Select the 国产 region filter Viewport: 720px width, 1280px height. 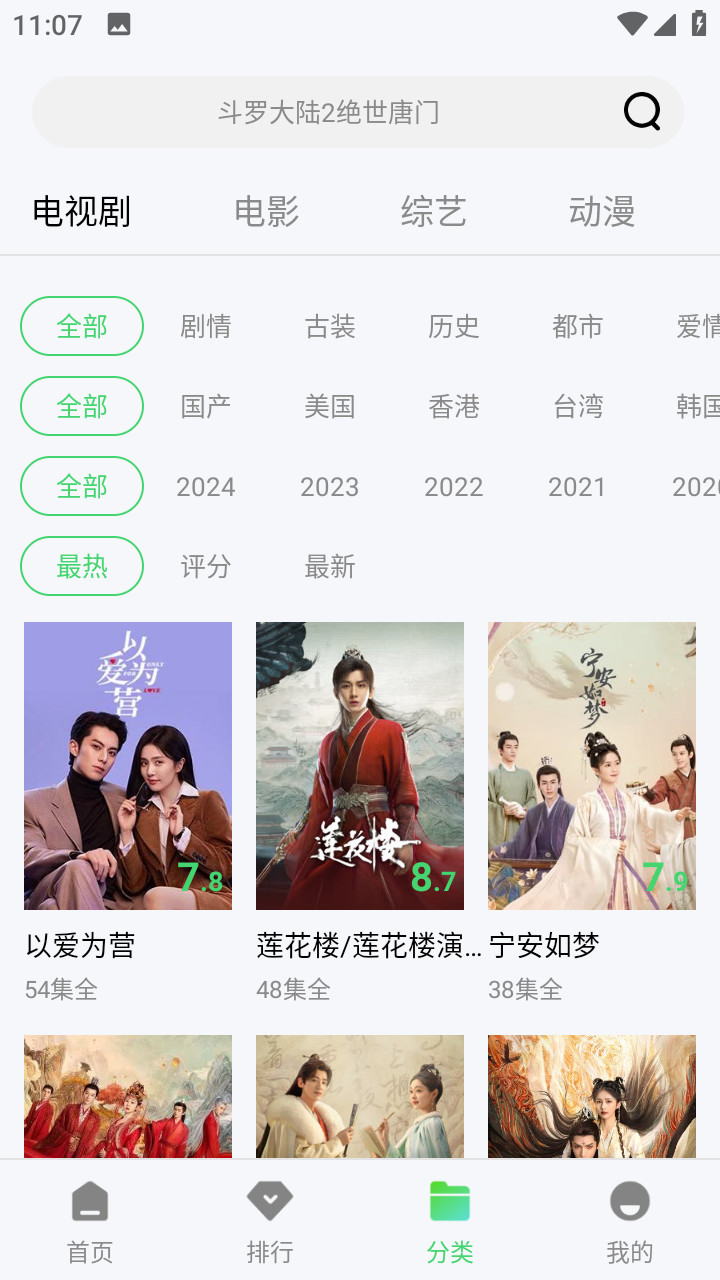point(205,406)
